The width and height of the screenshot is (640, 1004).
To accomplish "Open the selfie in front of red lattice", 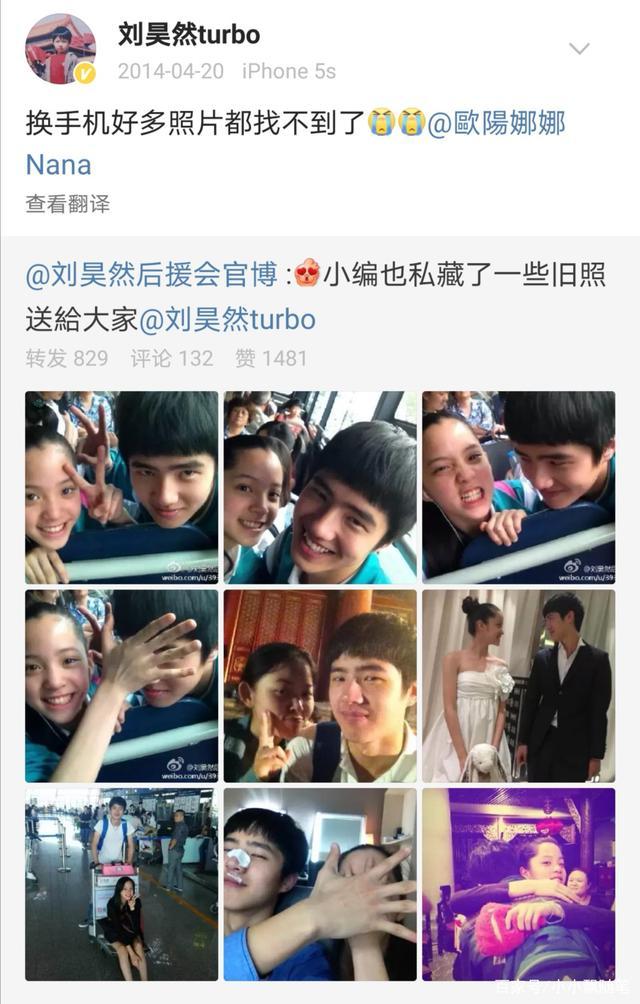I will coord(320,685).
